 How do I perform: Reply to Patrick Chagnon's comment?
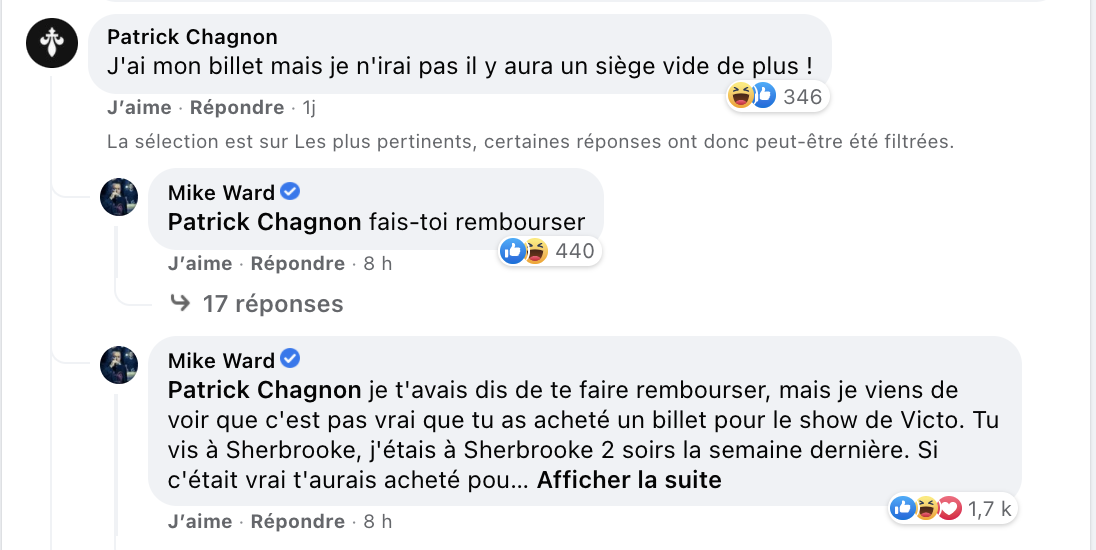pyautogui.click(x=237, y=107)
